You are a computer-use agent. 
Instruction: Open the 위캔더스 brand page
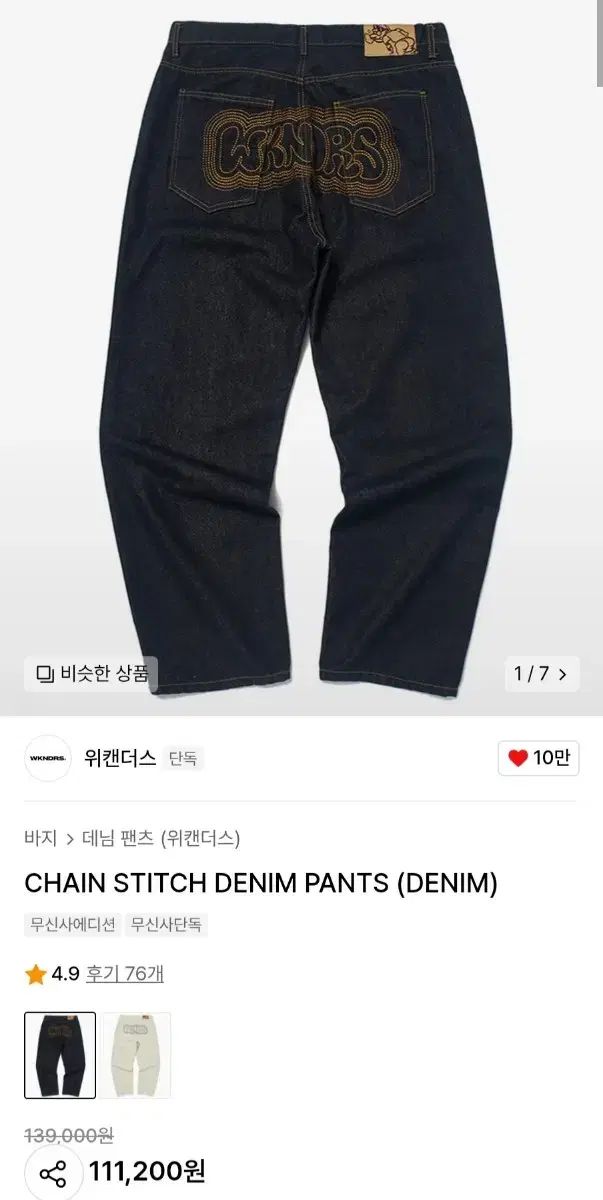click(x=120, y=758)
